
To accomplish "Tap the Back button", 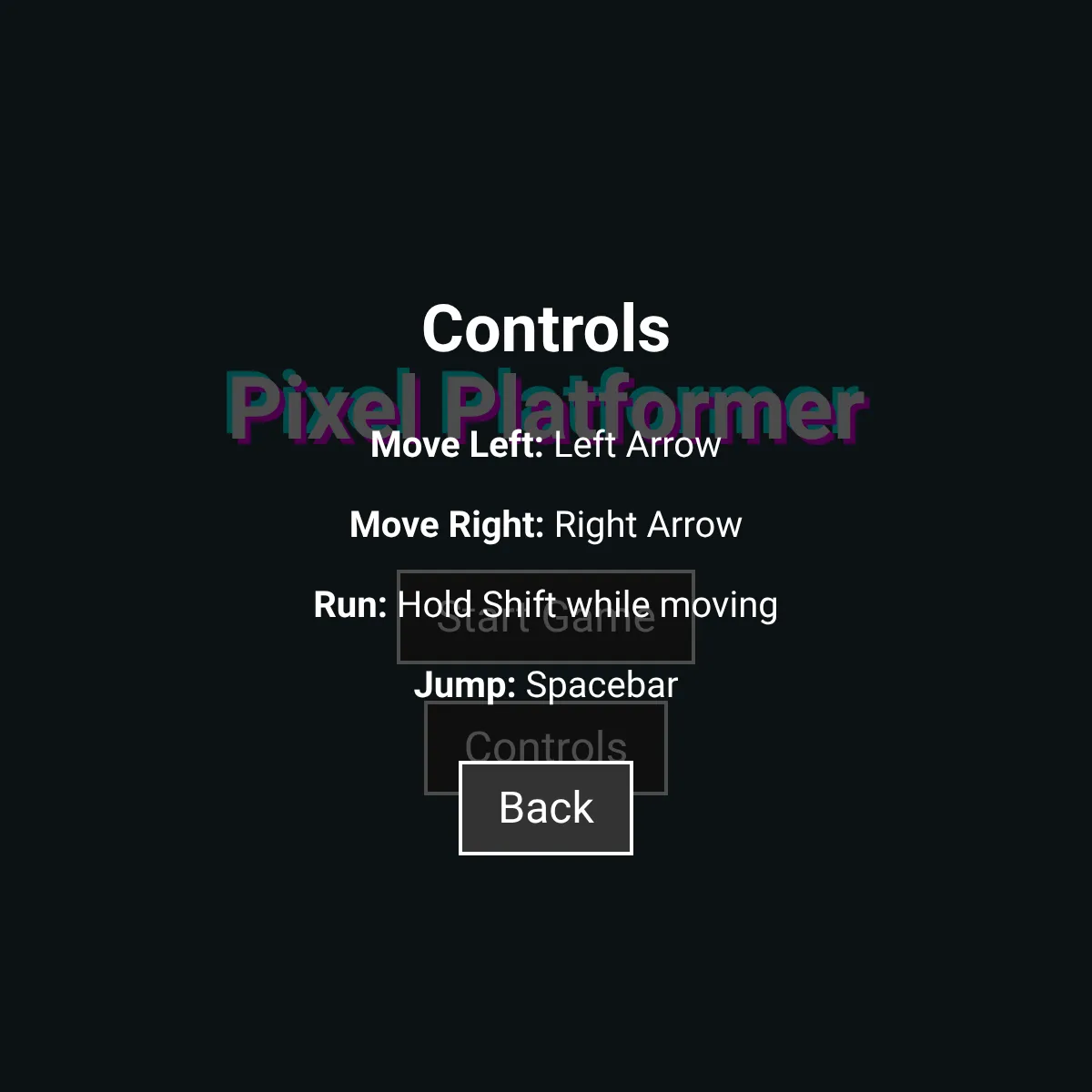I will point(546,808).
